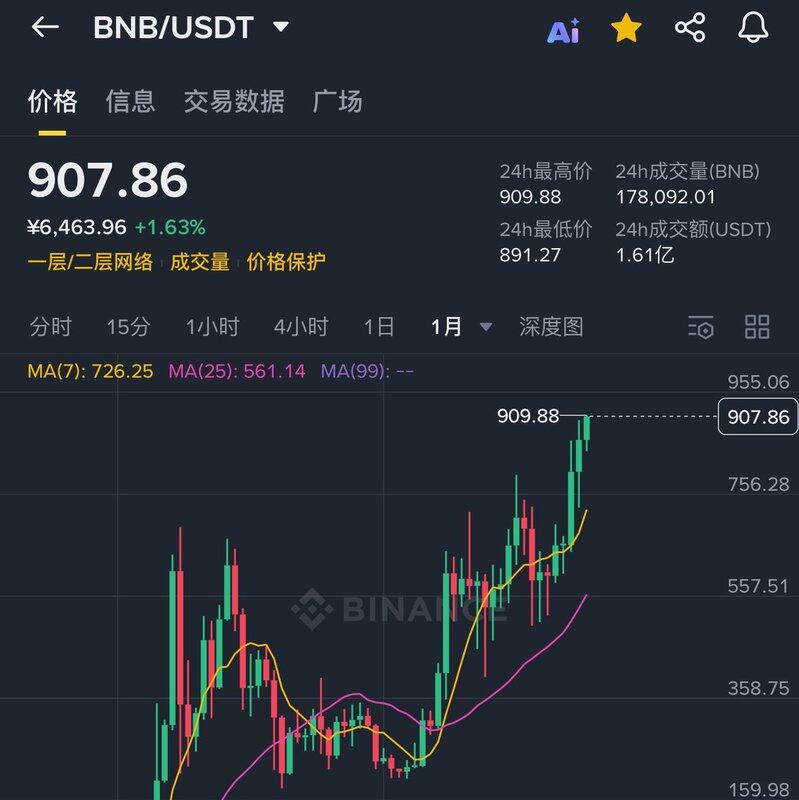This screenshot has height=800, width=799.
Task: Select the 15分 chart interval
Action: (128, 327)
